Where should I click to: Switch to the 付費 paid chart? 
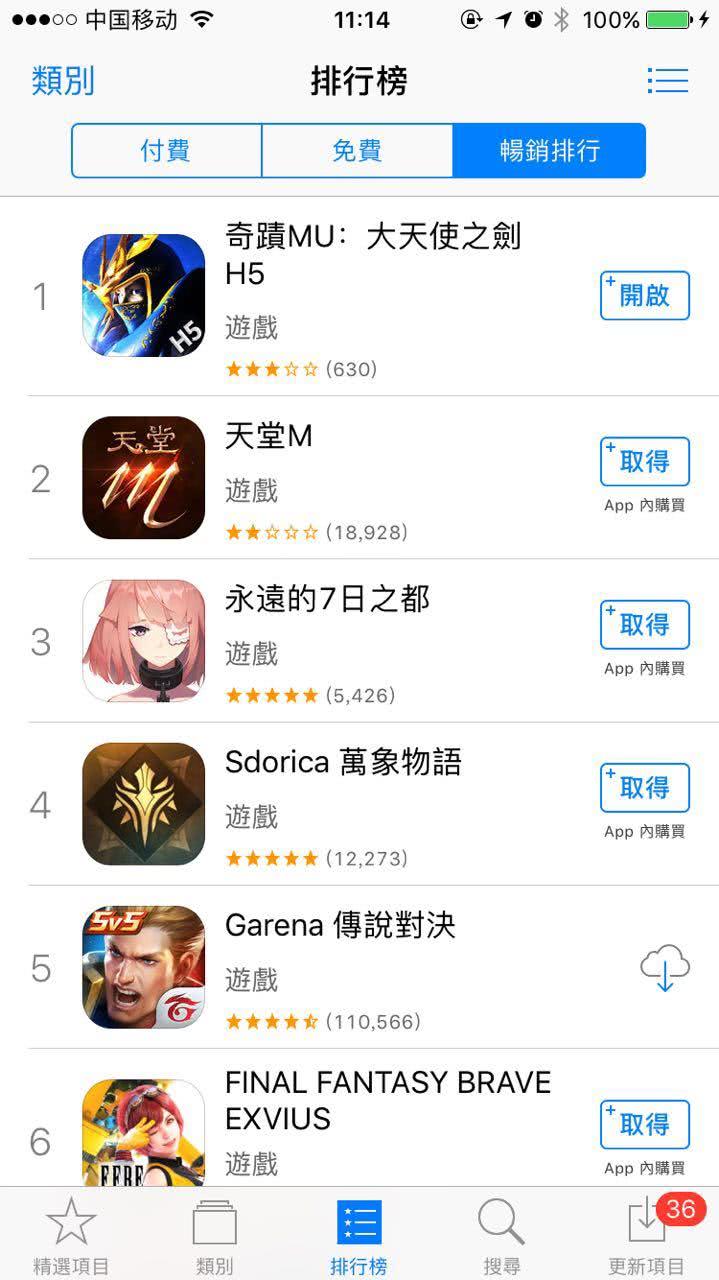point(166,151)
